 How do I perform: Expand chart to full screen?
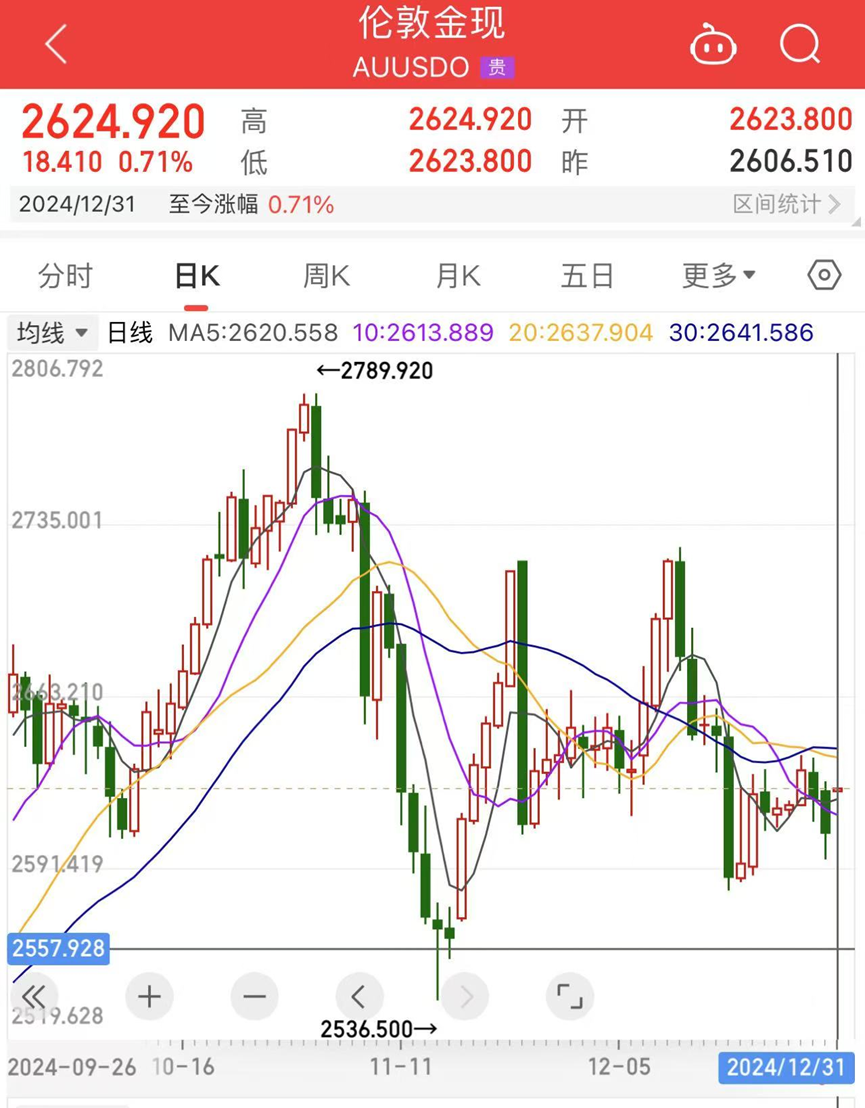pos(569,996)
